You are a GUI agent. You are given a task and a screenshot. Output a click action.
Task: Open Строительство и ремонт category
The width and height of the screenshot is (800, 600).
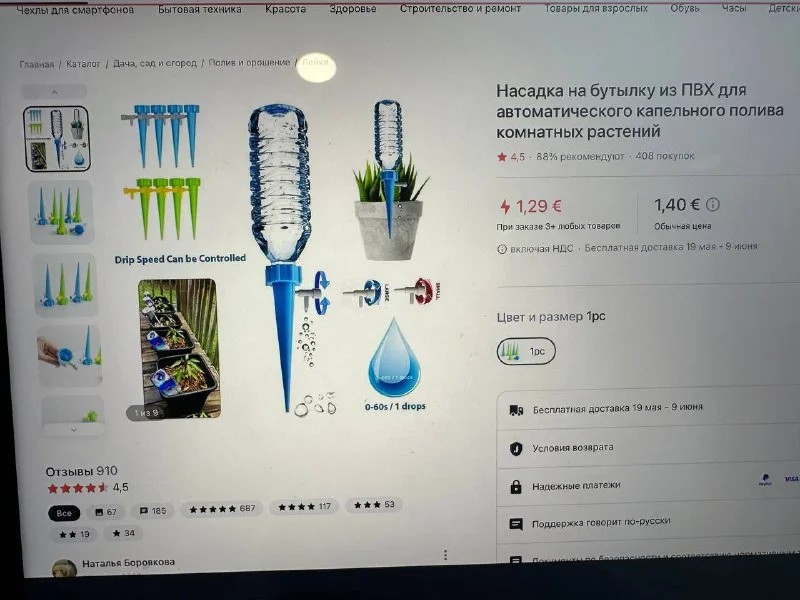point(460,9)
